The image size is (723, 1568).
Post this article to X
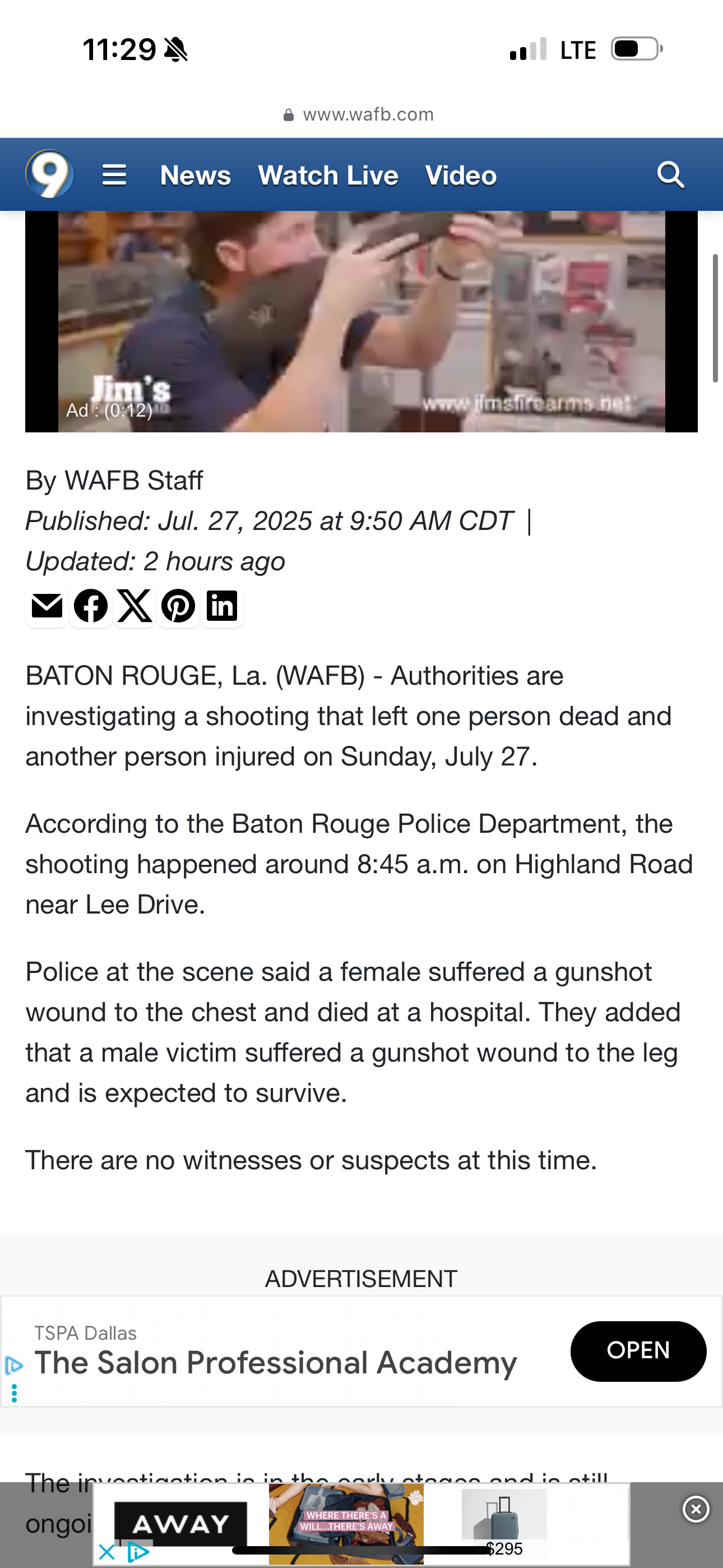tap(135, 606)
